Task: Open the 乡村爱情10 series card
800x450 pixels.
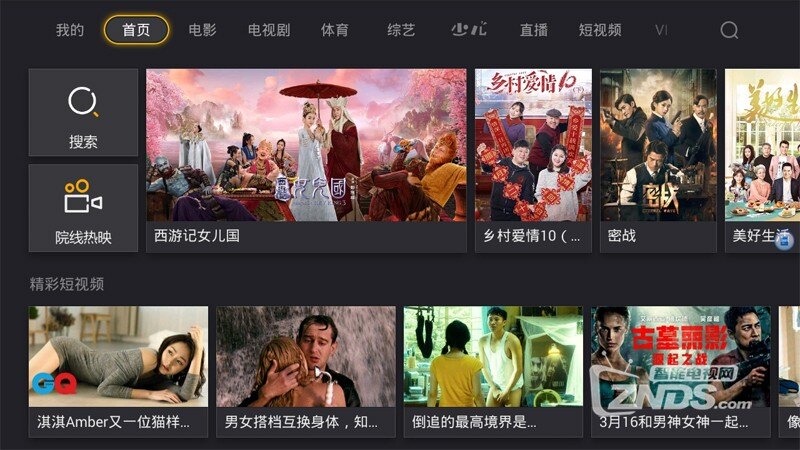Action: (x=533, y=160)
